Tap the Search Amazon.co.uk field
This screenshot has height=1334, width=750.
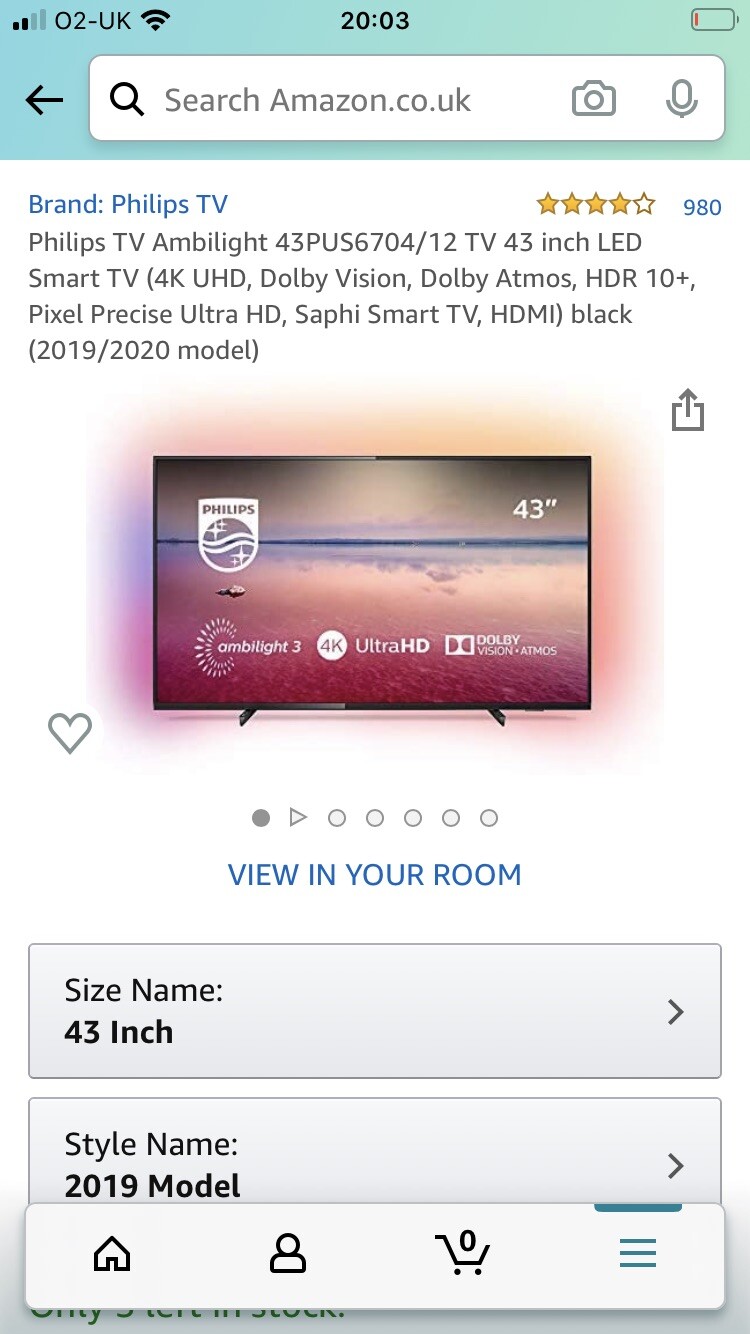click(330, 100)
